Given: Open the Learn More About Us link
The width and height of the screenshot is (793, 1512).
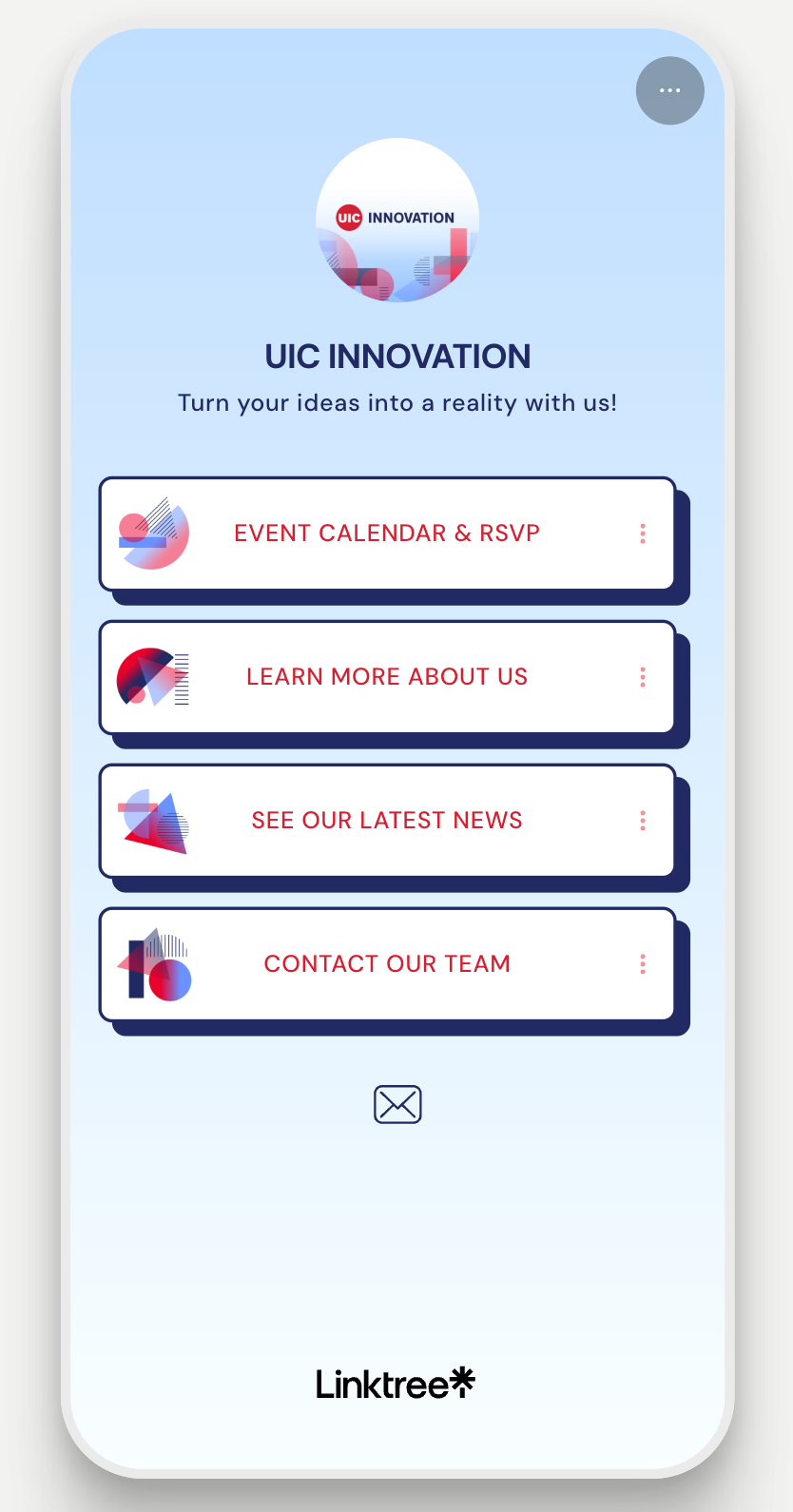Looking at the screenshot, I should pos(387,677).
